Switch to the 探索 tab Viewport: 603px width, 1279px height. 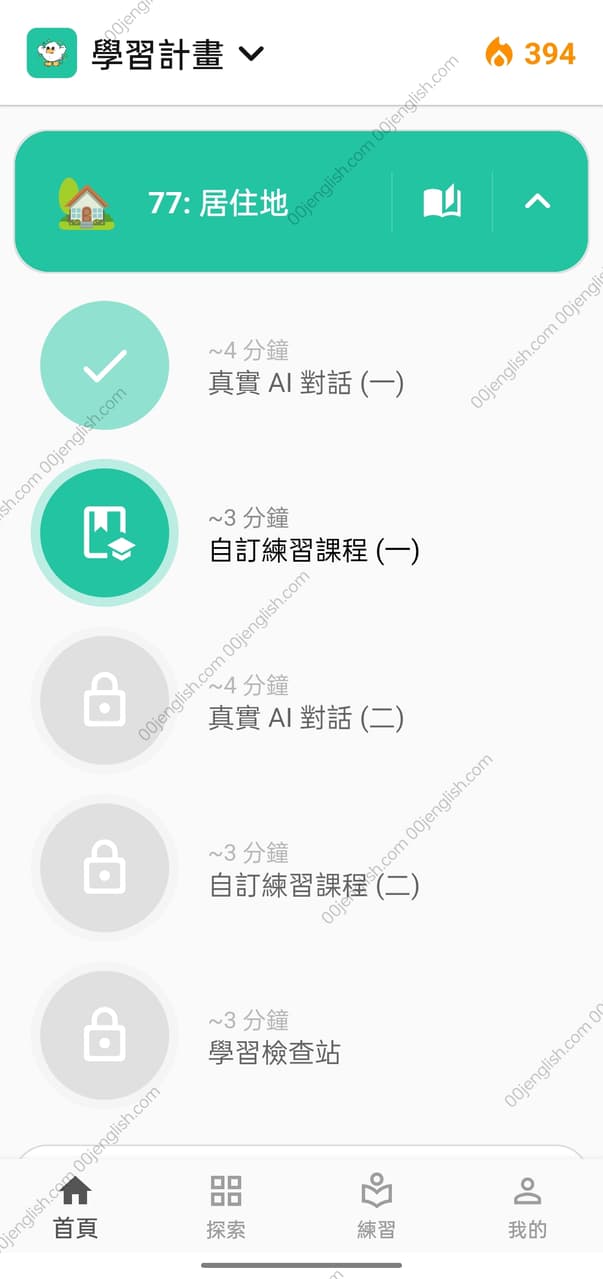tap(226, 1207)
